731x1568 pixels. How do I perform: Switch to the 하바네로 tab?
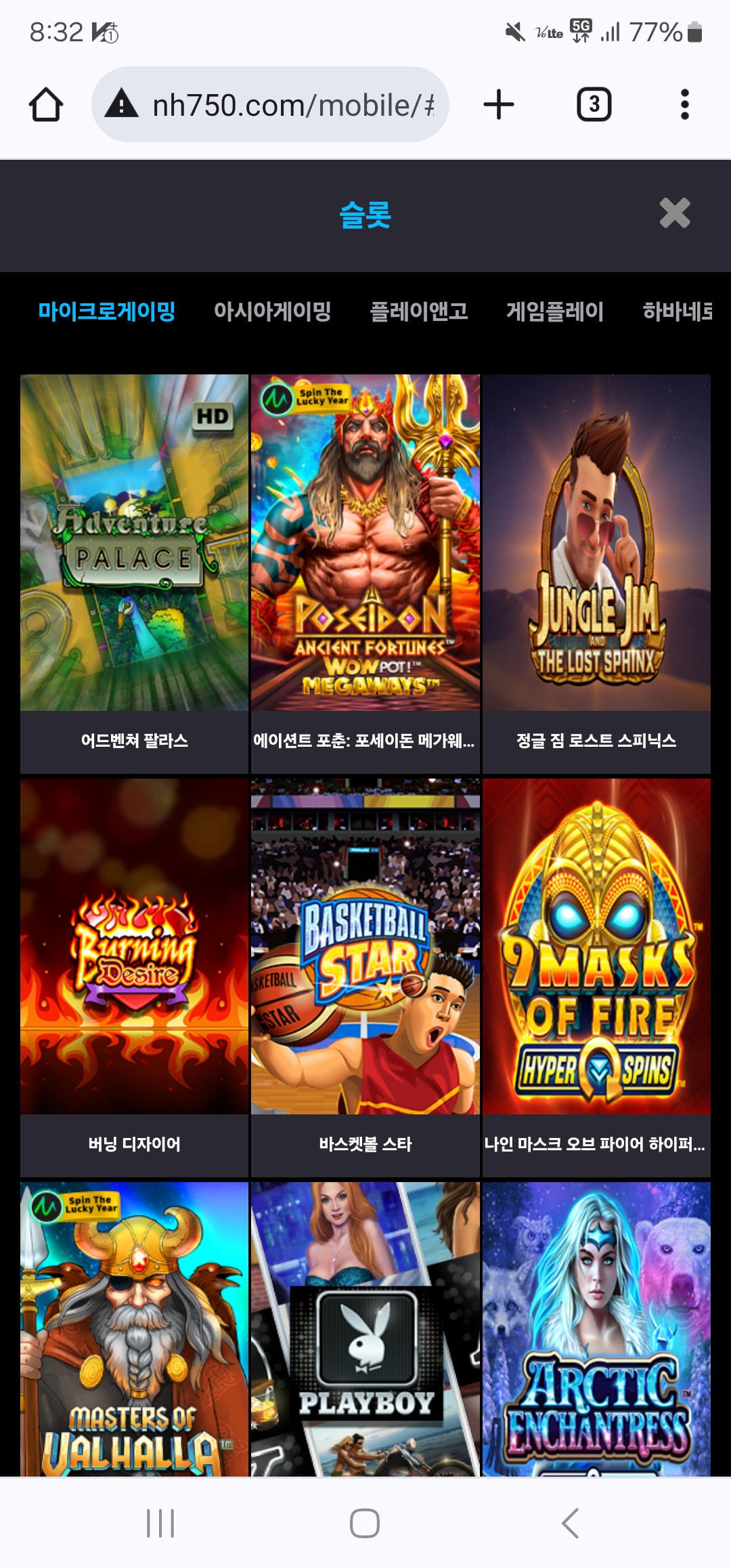click(x=677, y=311)
